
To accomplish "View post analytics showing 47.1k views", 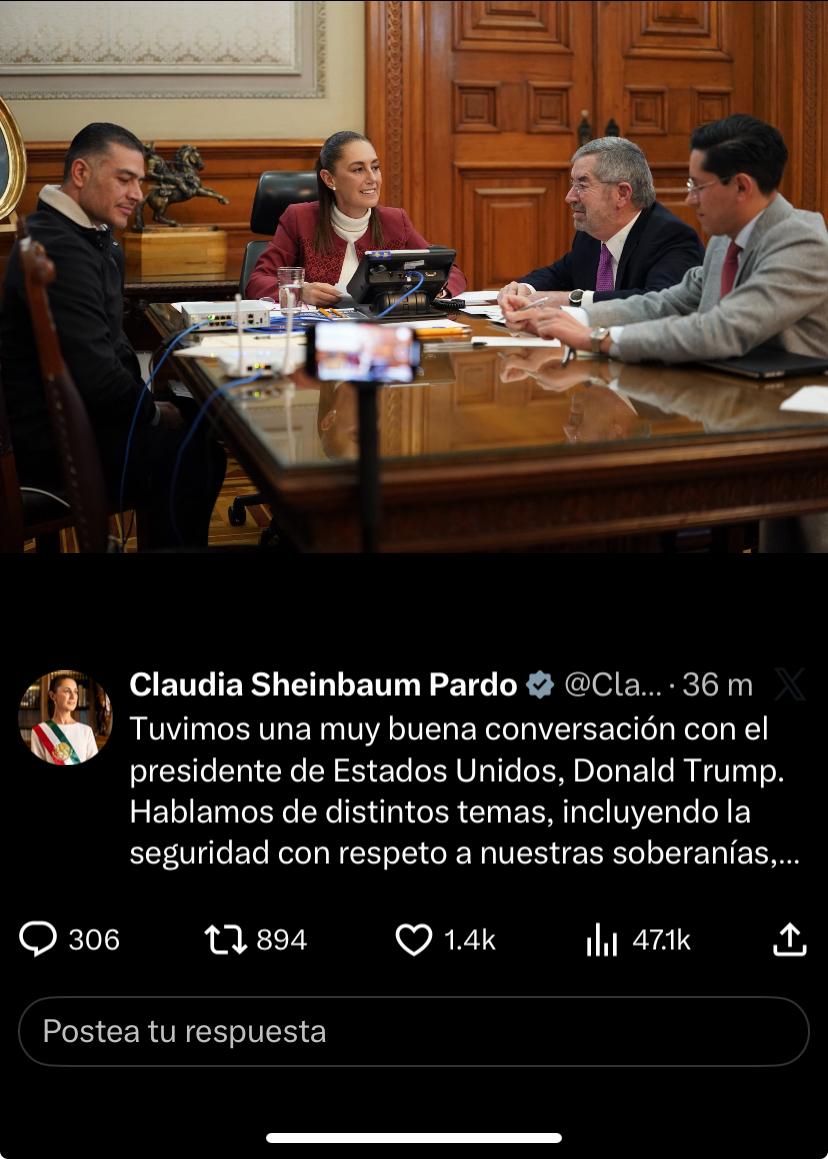I will (602, 939).
